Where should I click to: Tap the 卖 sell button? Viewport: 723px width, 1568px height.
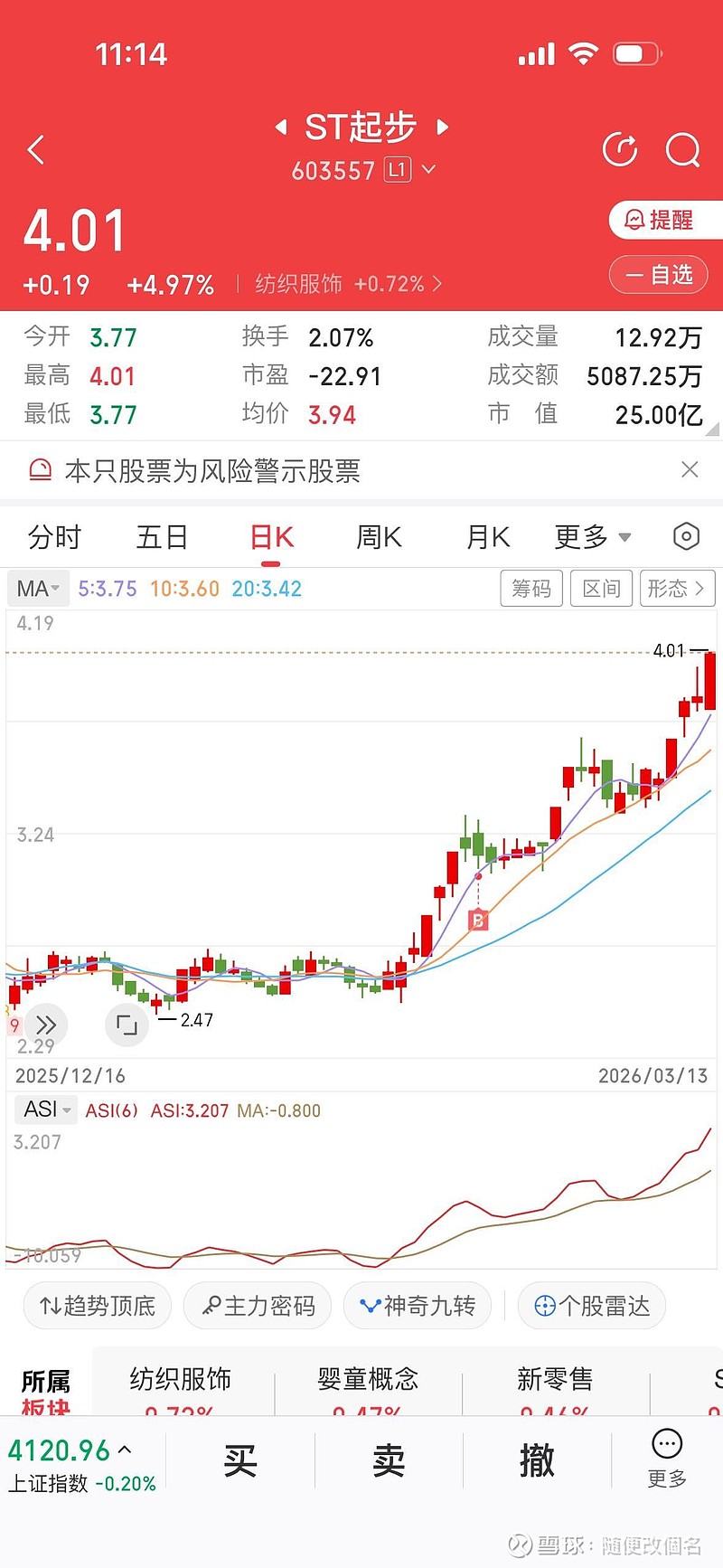[x=389, y=1460]
